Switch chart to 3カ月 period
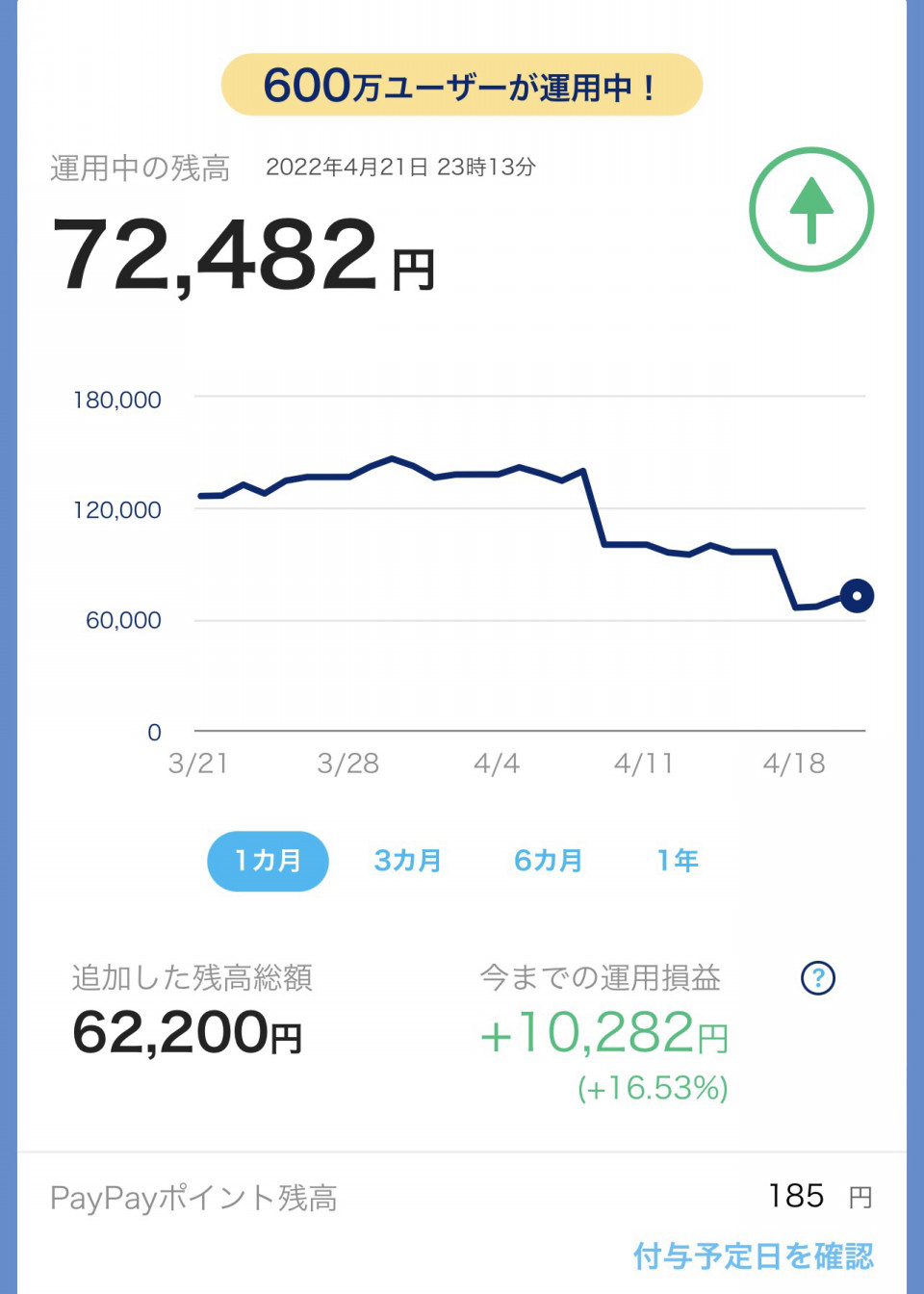The height and width of the screenshot is (1294, 924). point(407,861)
